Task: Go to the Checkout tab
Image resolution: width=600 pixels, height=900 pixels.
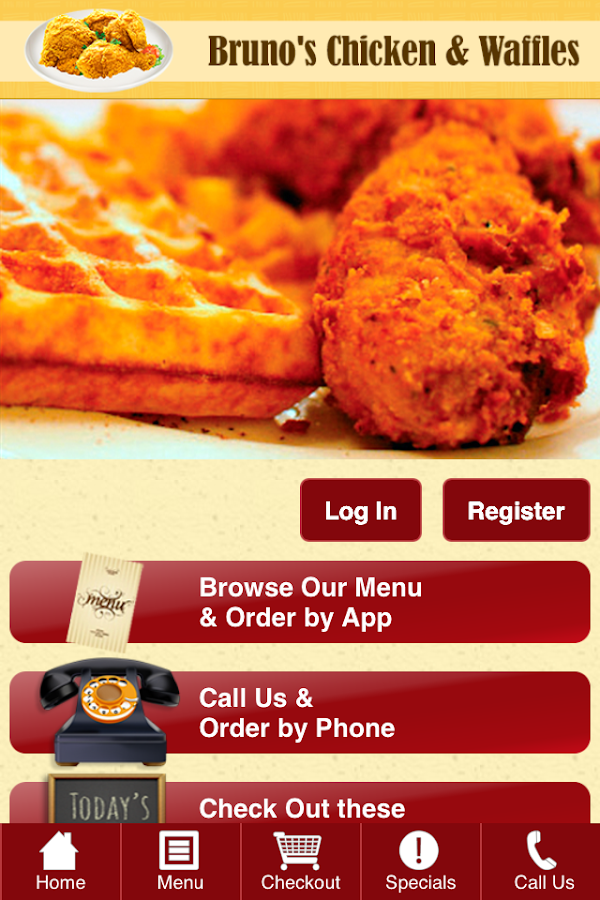Action: [x=300, y=861]
